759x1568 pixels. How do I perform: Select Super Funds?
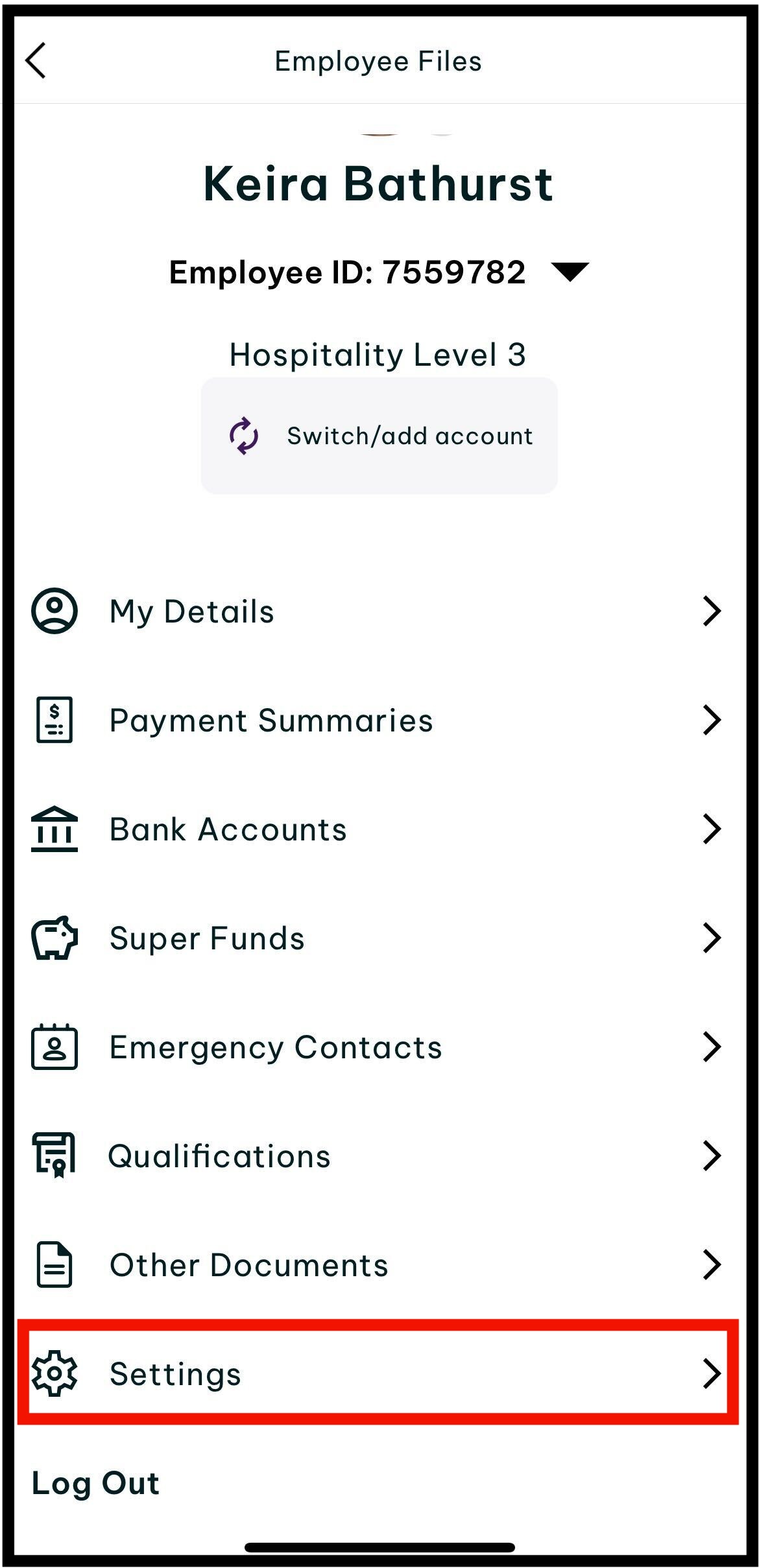click(x=378, y=938)
